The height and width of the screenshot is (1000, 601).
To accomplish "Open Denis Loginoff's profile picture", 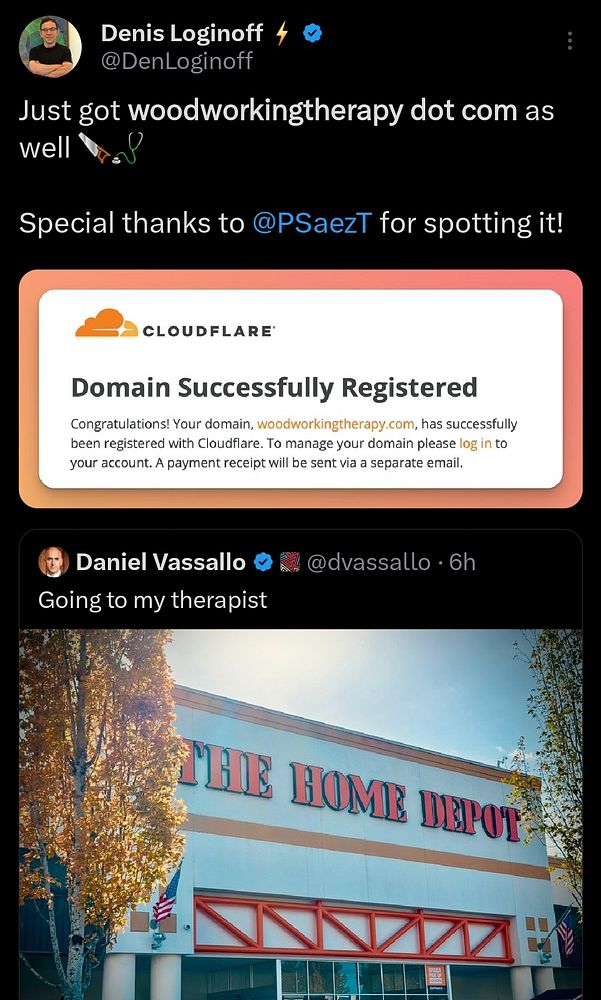I will [50, 46].
